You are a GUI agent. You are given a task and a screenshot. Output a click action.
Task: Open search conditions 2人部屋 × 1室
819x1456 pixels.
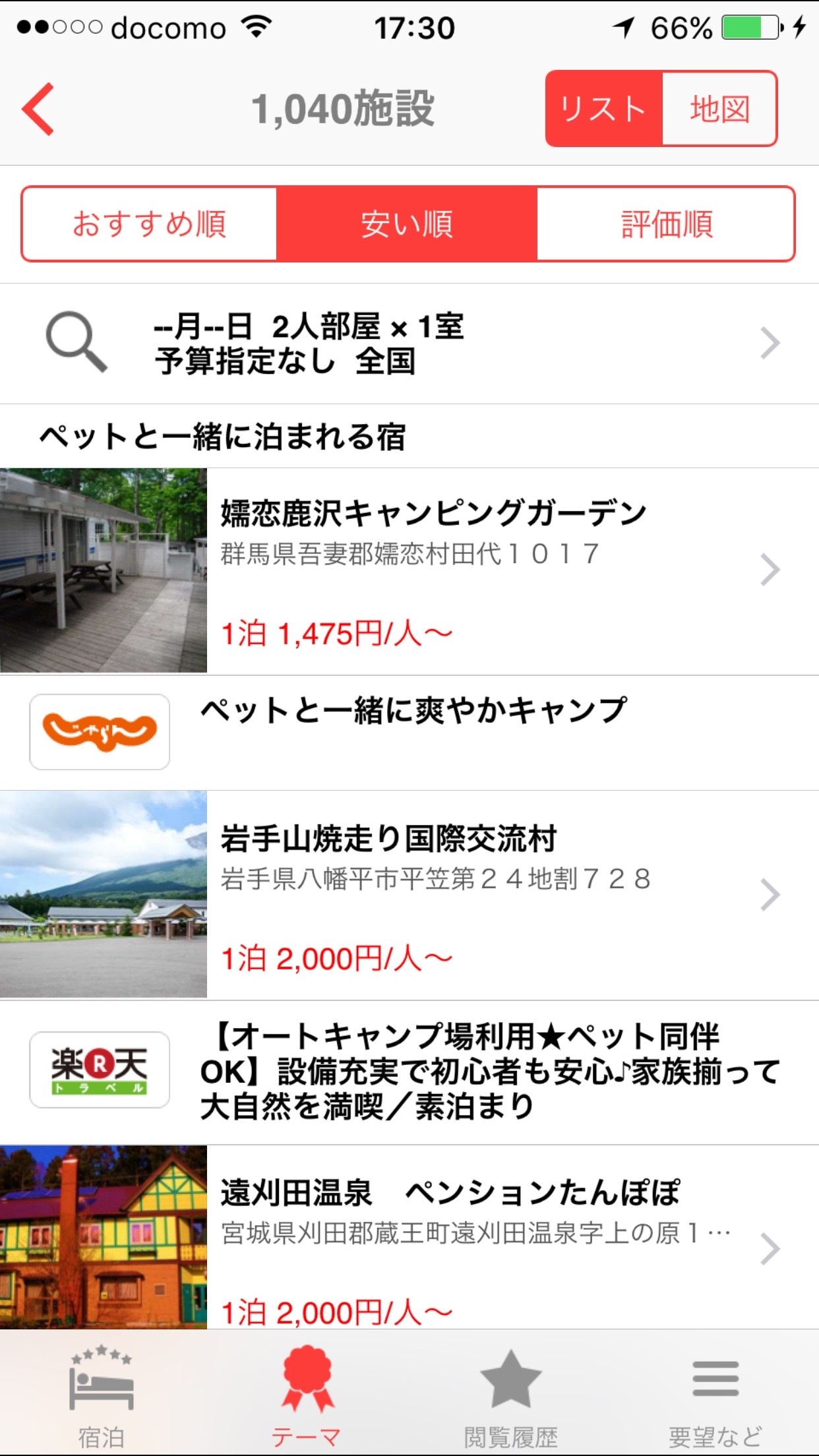[409, 344]
